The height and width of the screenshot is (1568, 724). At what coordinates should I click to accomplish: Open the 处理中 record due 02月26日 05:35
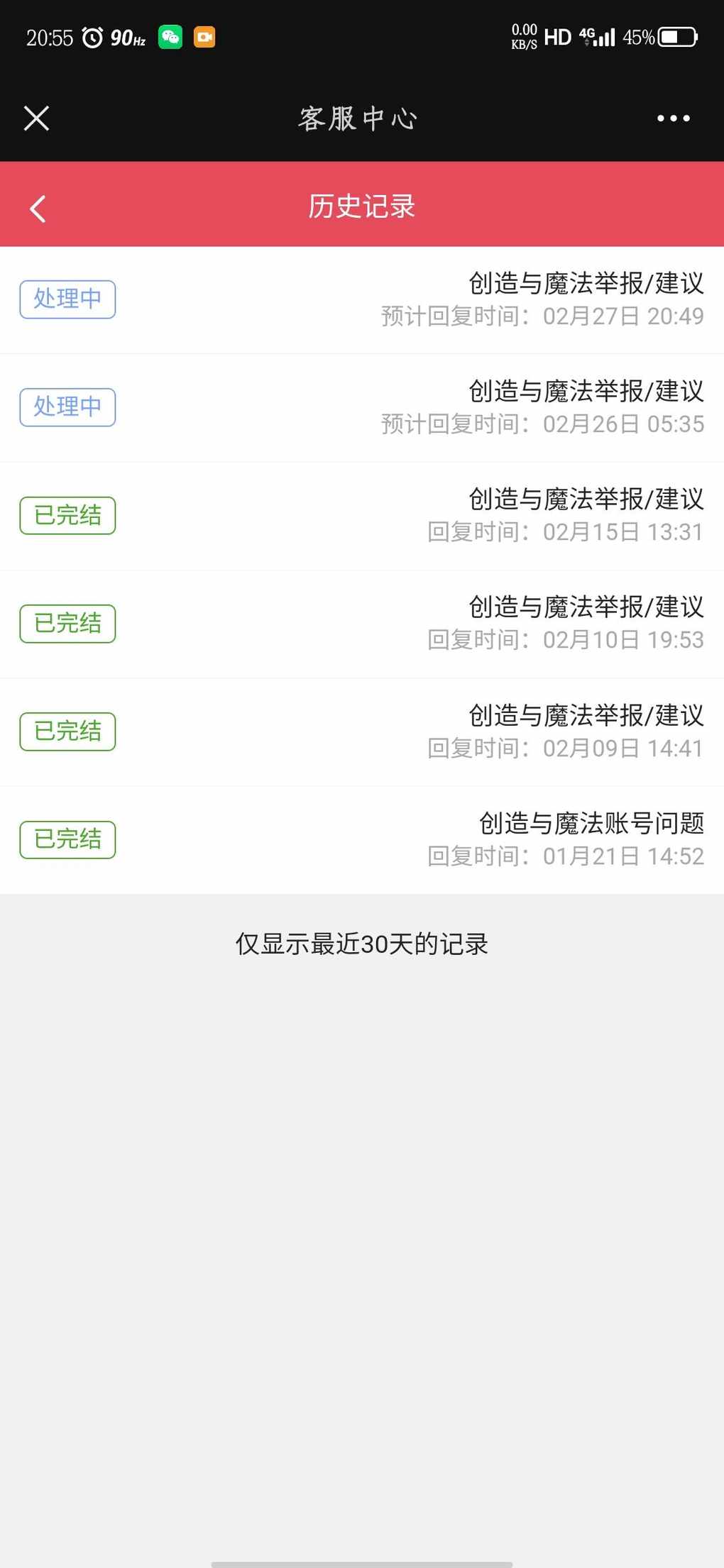[362, 408]
